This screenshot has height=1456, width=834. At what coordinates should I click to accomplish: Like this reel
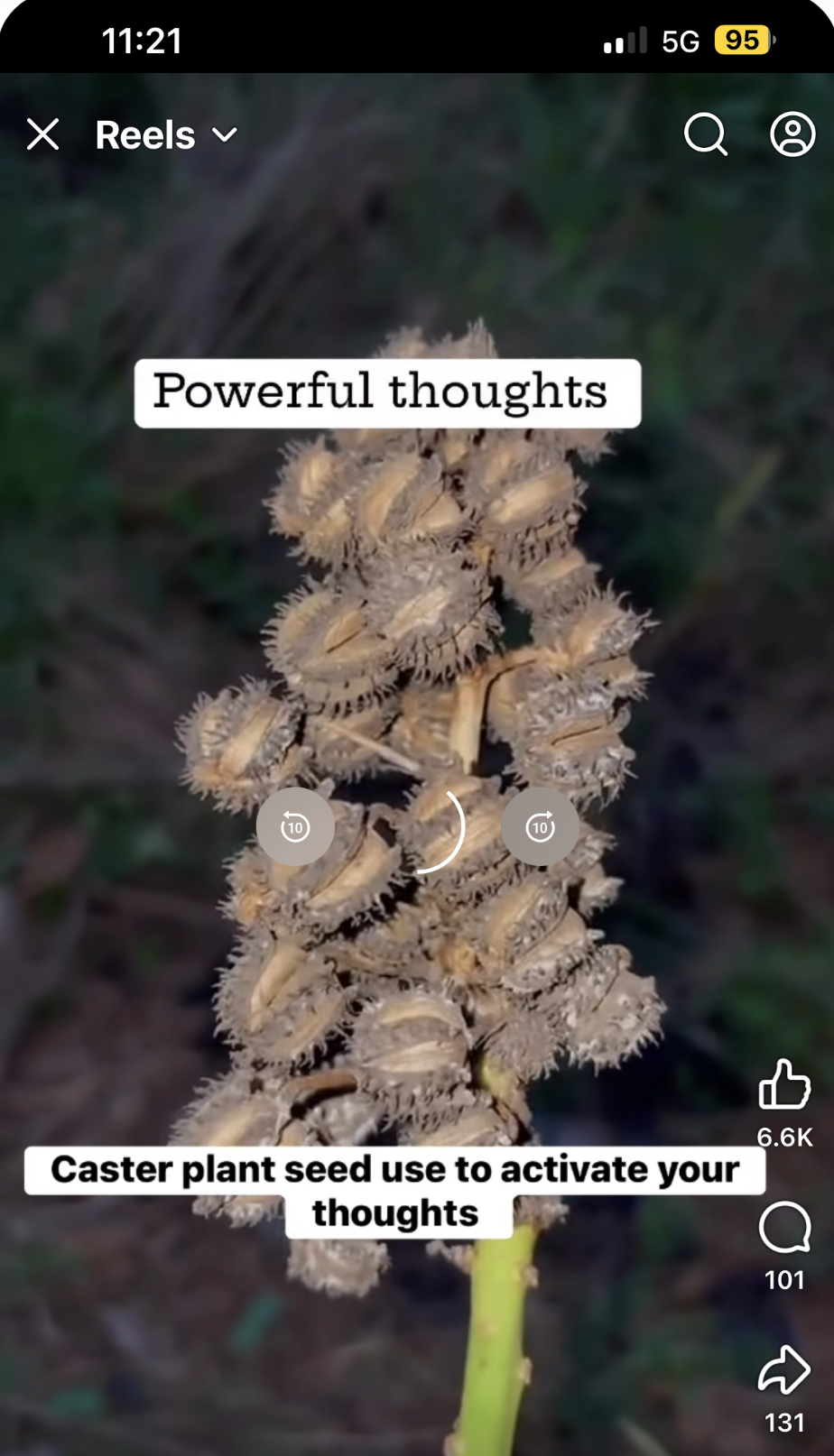(783, 1085)
